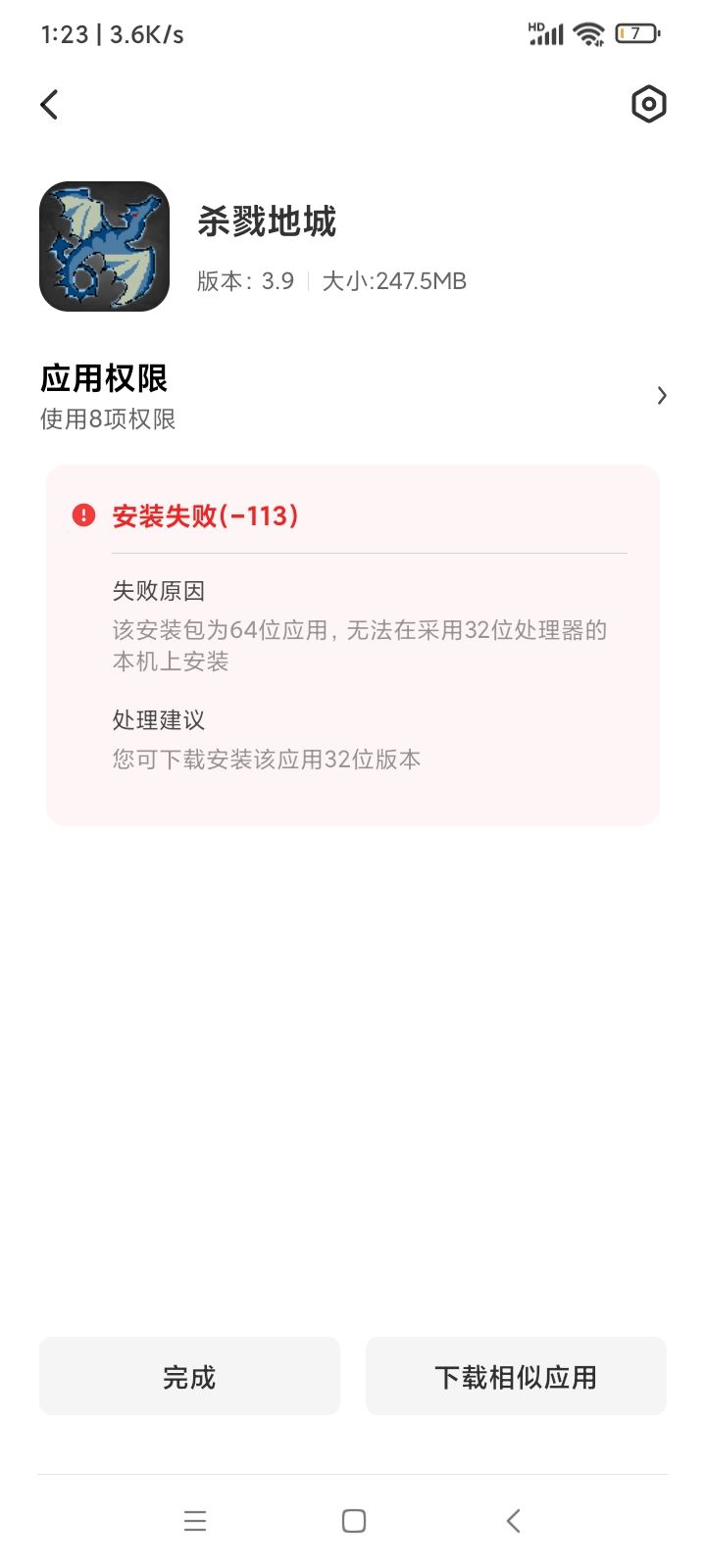Click the battery indicator in status bar

(x=635, y=32)
